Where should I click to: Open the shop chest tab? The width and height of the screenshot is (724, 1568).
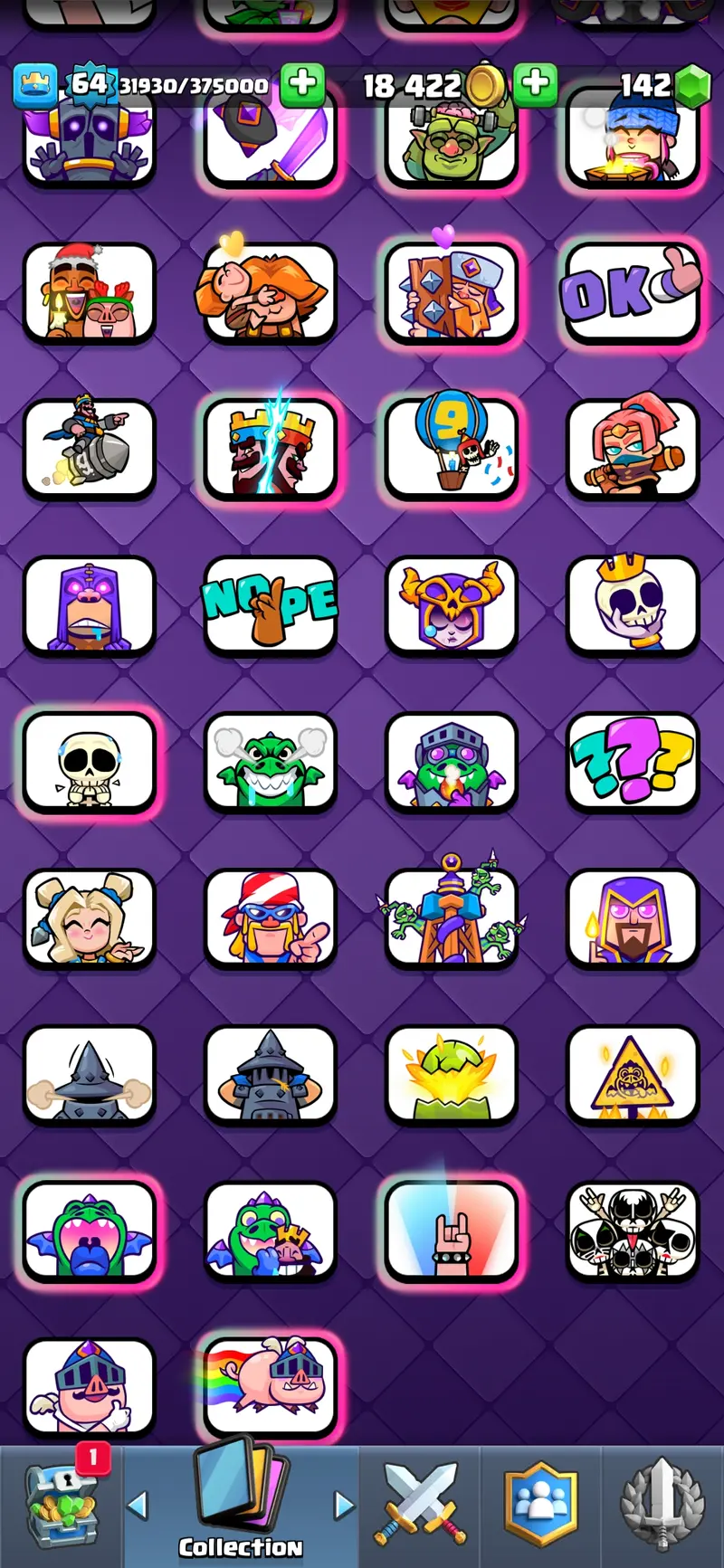point(62,1506)
